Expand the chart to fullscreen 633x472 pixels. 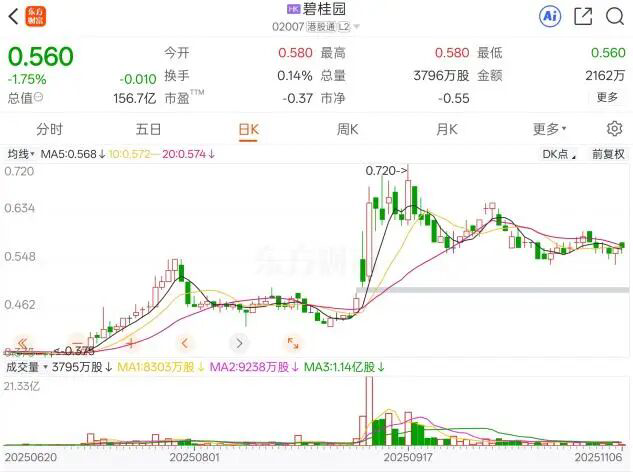coord(292,343)
